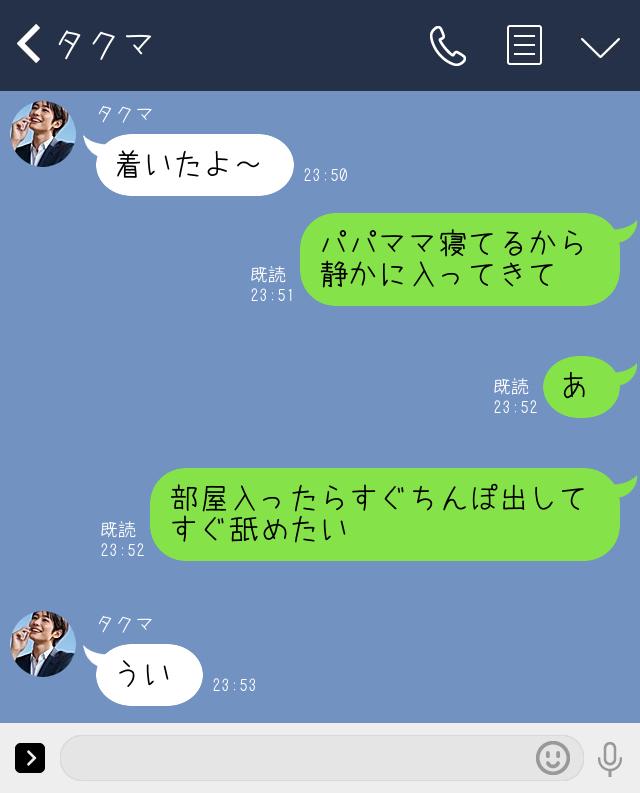Expand the attachment arrow beside the input
The image size is (640, 793).
(x=30, y=758)
